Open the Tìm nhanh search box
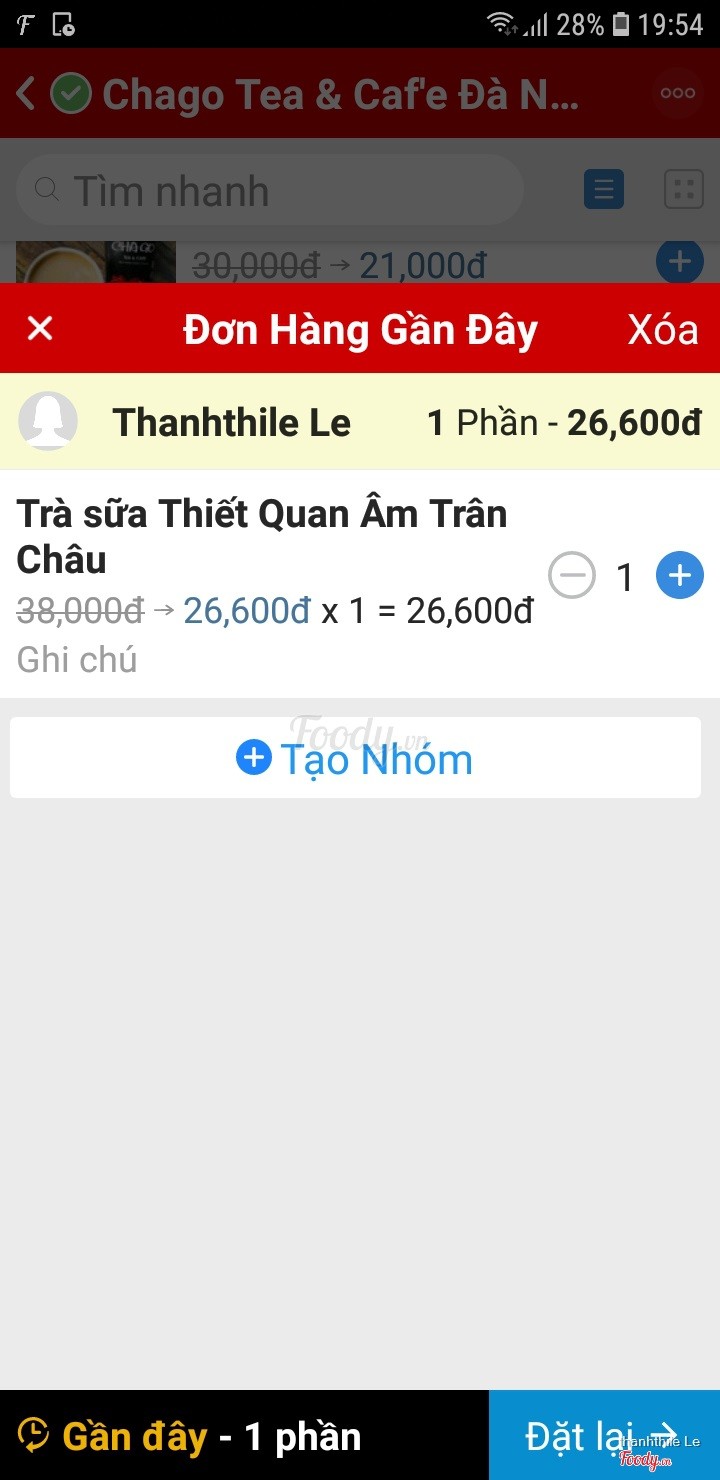 click(270, 190)
